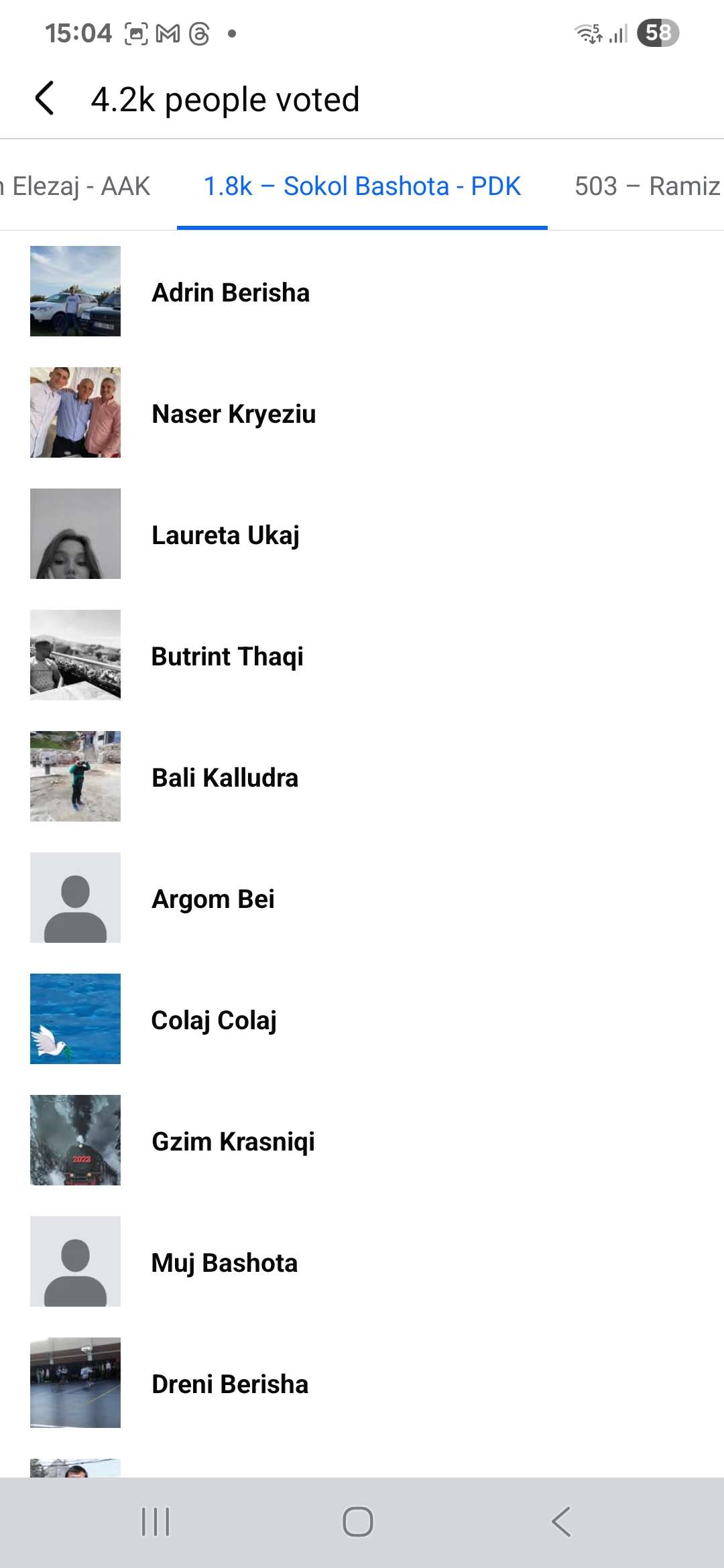View Gzim Krasniqi's profile

click(233, 1141)
